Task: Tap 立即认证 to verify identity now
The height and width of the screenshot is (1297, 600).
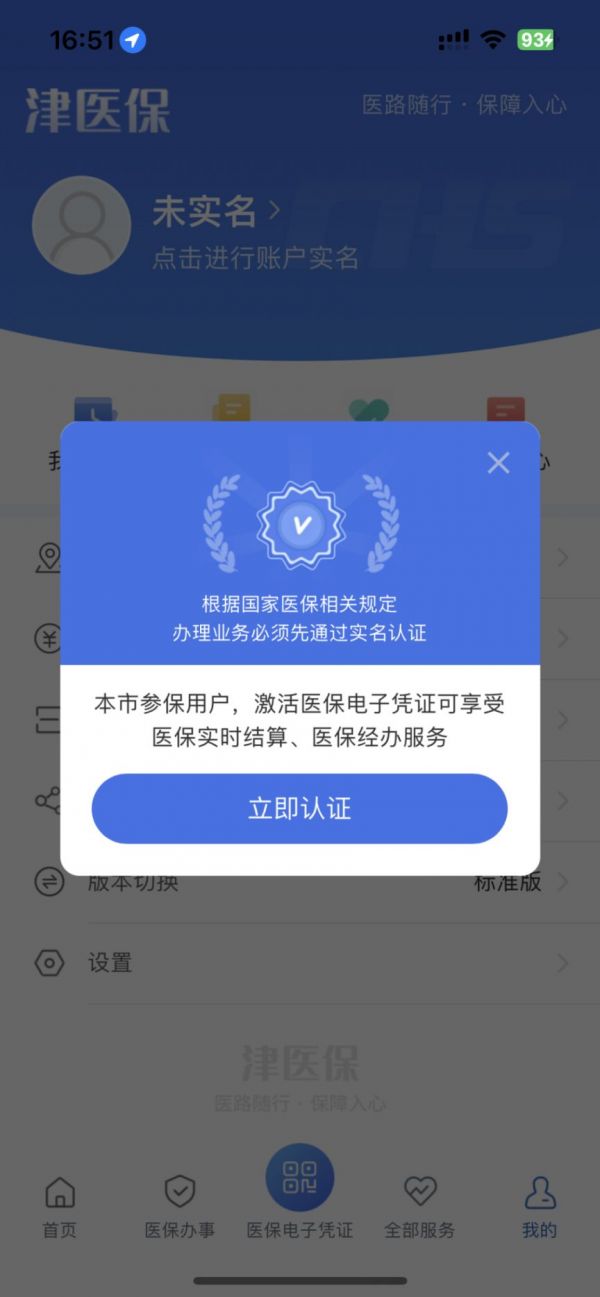Action: 299,808
